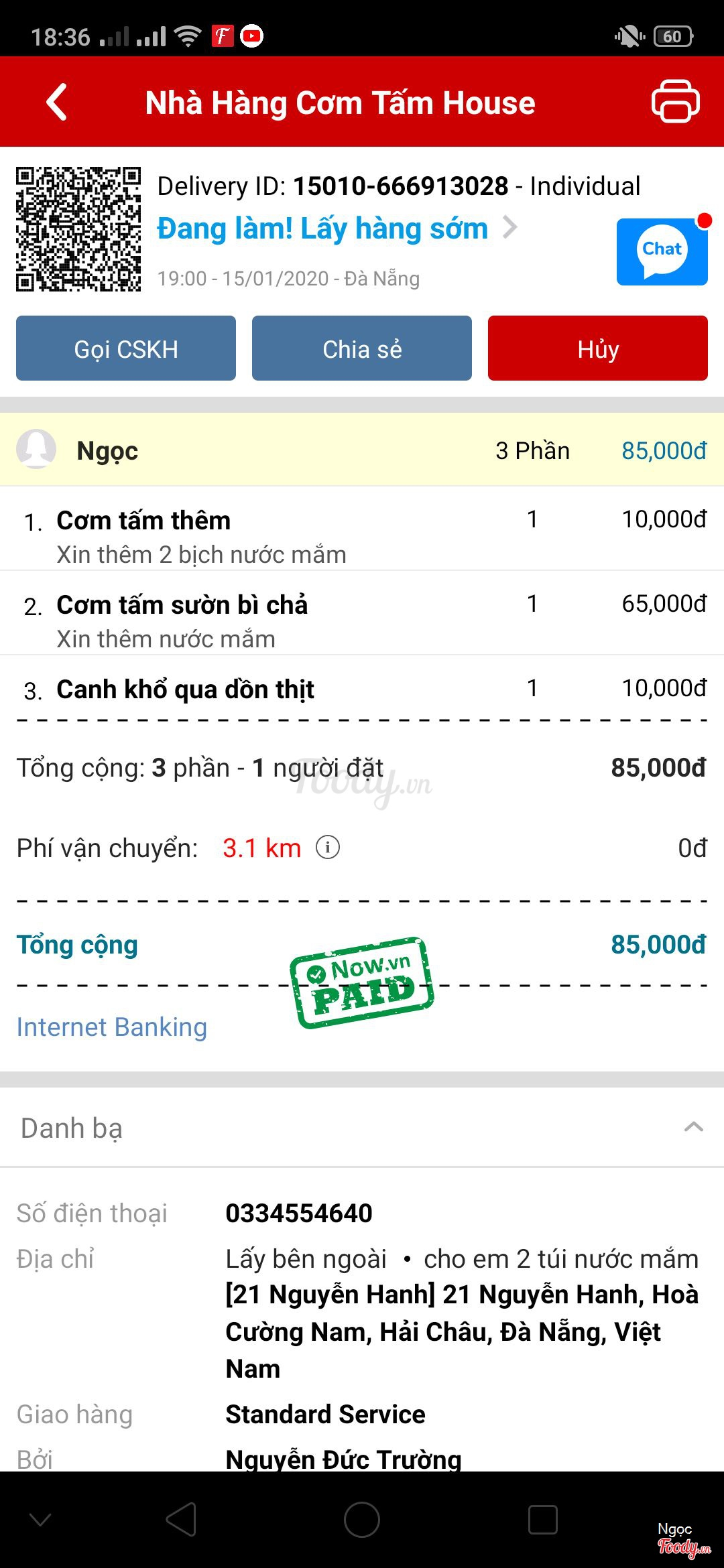Print the order receipt
Screen dimensions: 724x1568
[675, 101]
